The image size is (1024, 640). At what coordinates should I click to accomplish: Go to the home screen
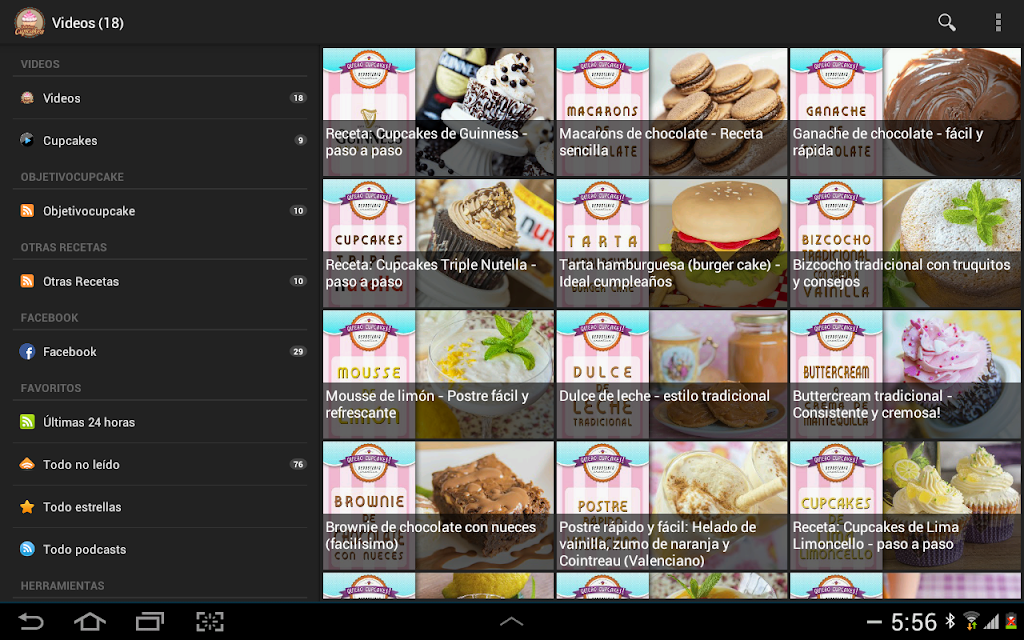pyautogui.click(x=89, y=621)
